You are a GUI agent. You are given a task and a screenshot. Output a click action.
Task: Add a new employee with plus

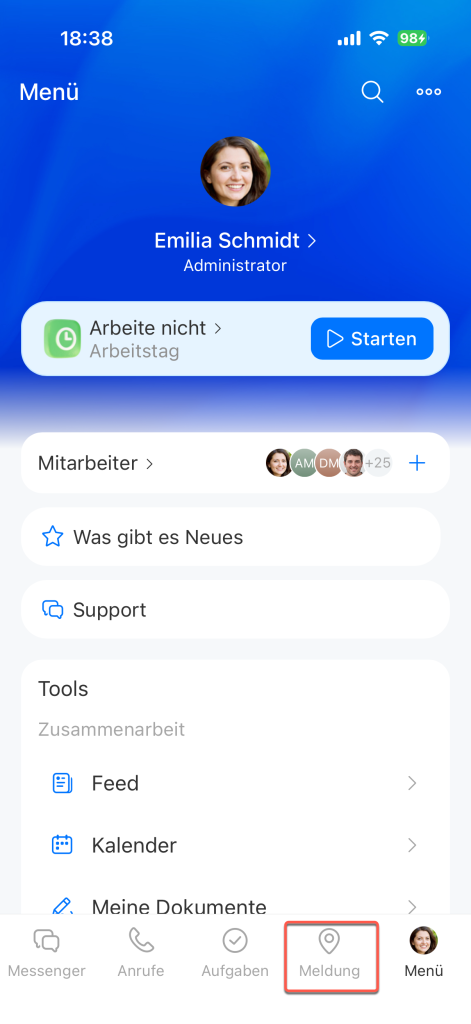pos(417,463)
